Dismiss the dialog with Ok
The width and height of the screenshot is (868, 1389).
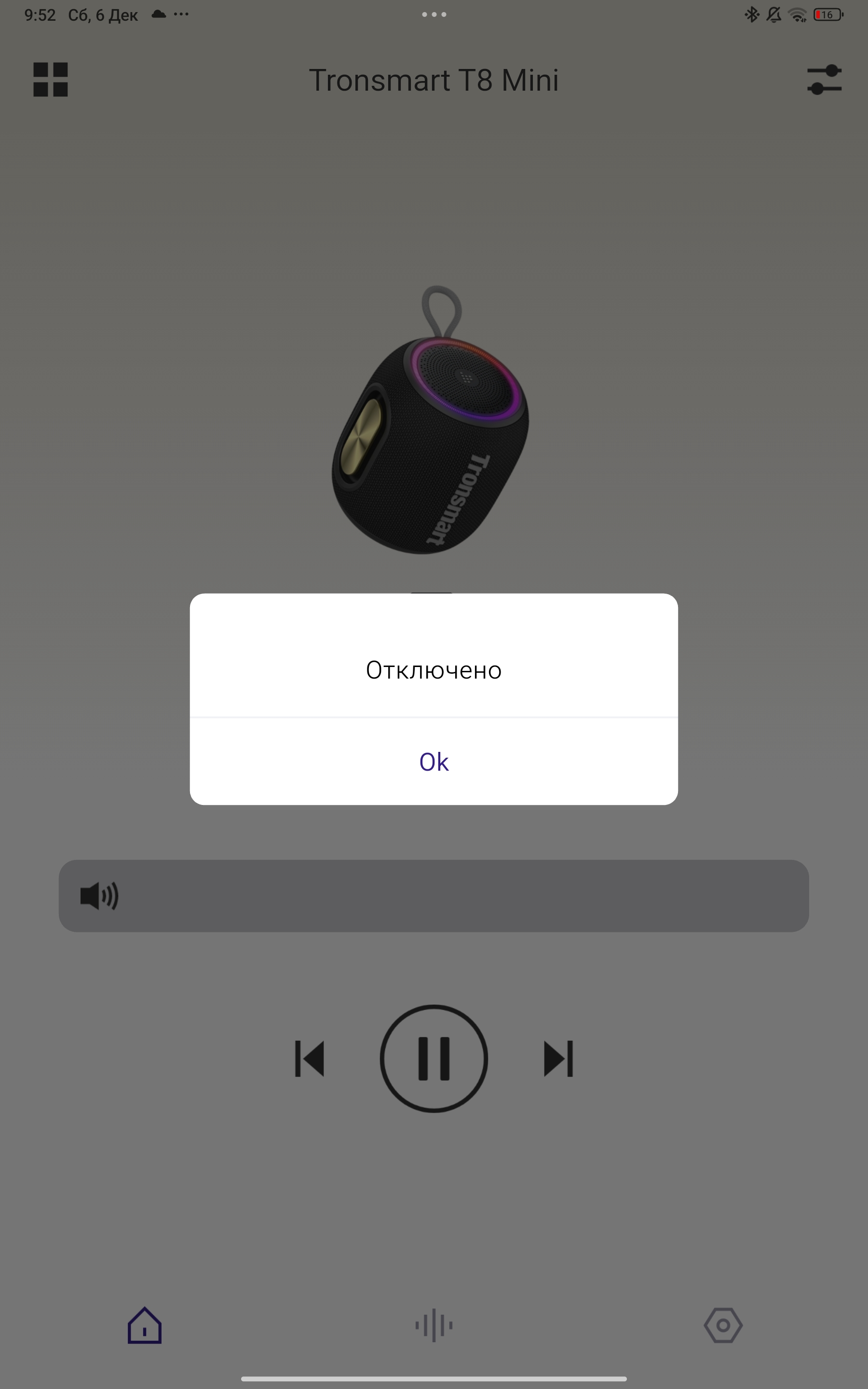(x=434, y=762)
